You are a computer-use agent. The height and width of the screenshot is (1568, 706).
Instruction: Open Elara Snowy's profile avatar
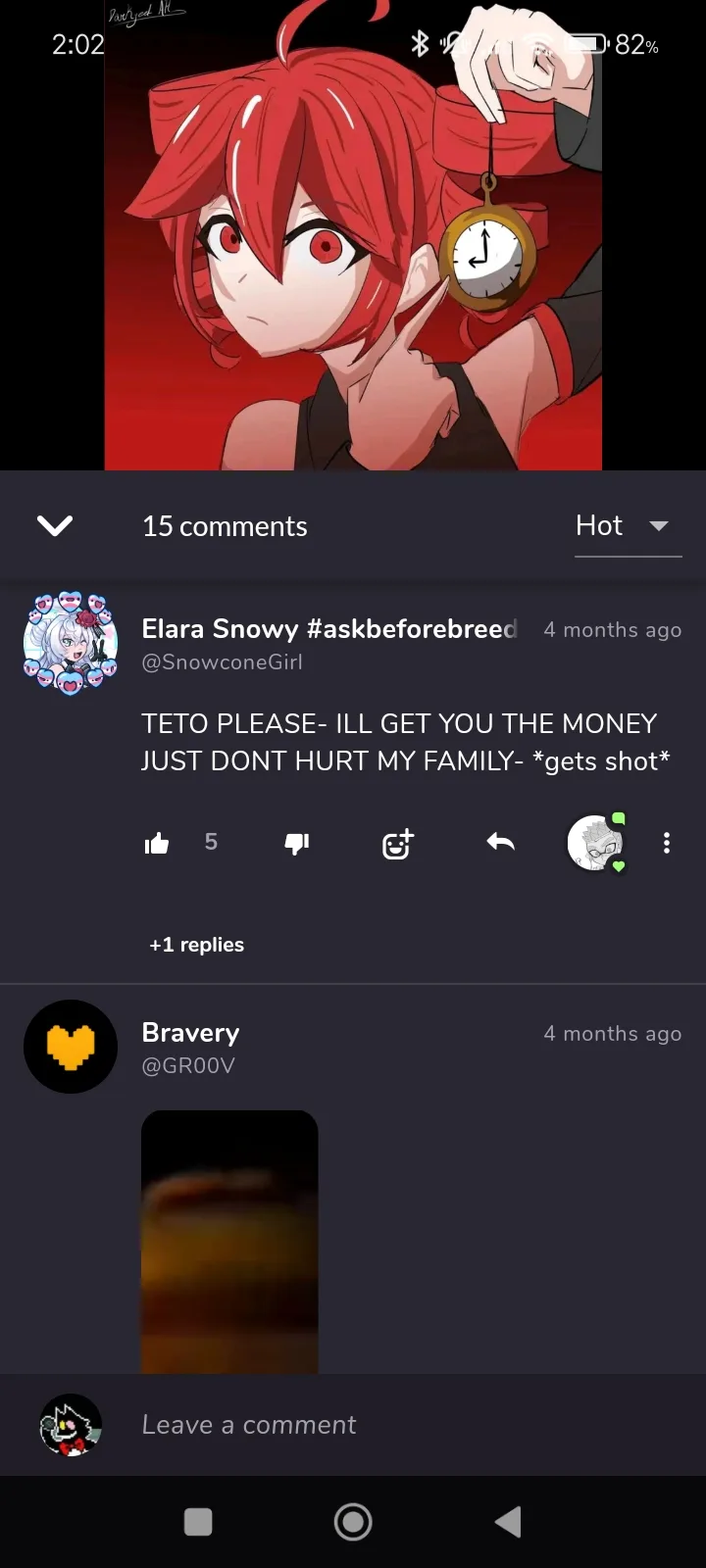(71, 643)
